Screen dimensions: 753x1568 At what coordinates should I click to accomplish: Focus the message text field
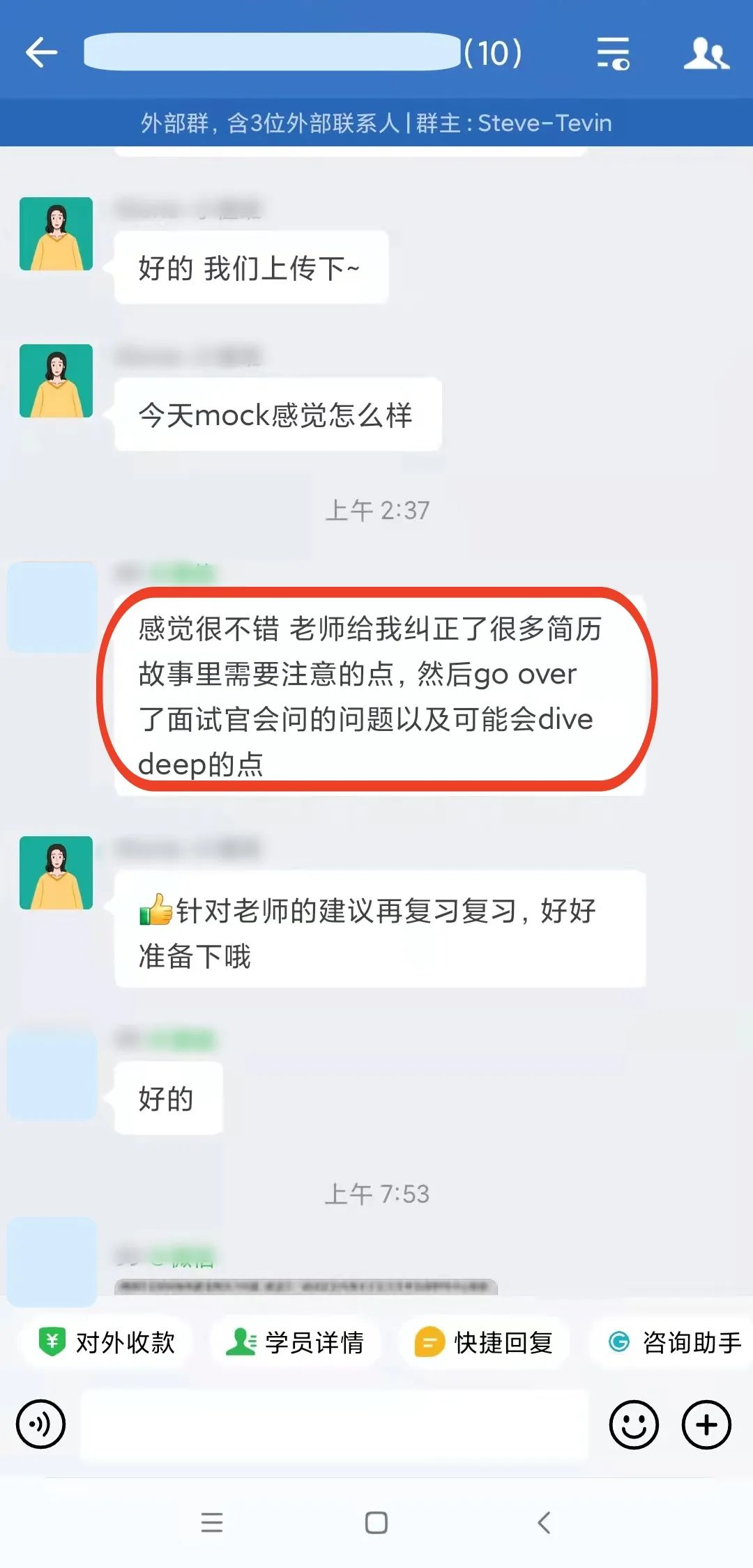[x=335, y=1424]
